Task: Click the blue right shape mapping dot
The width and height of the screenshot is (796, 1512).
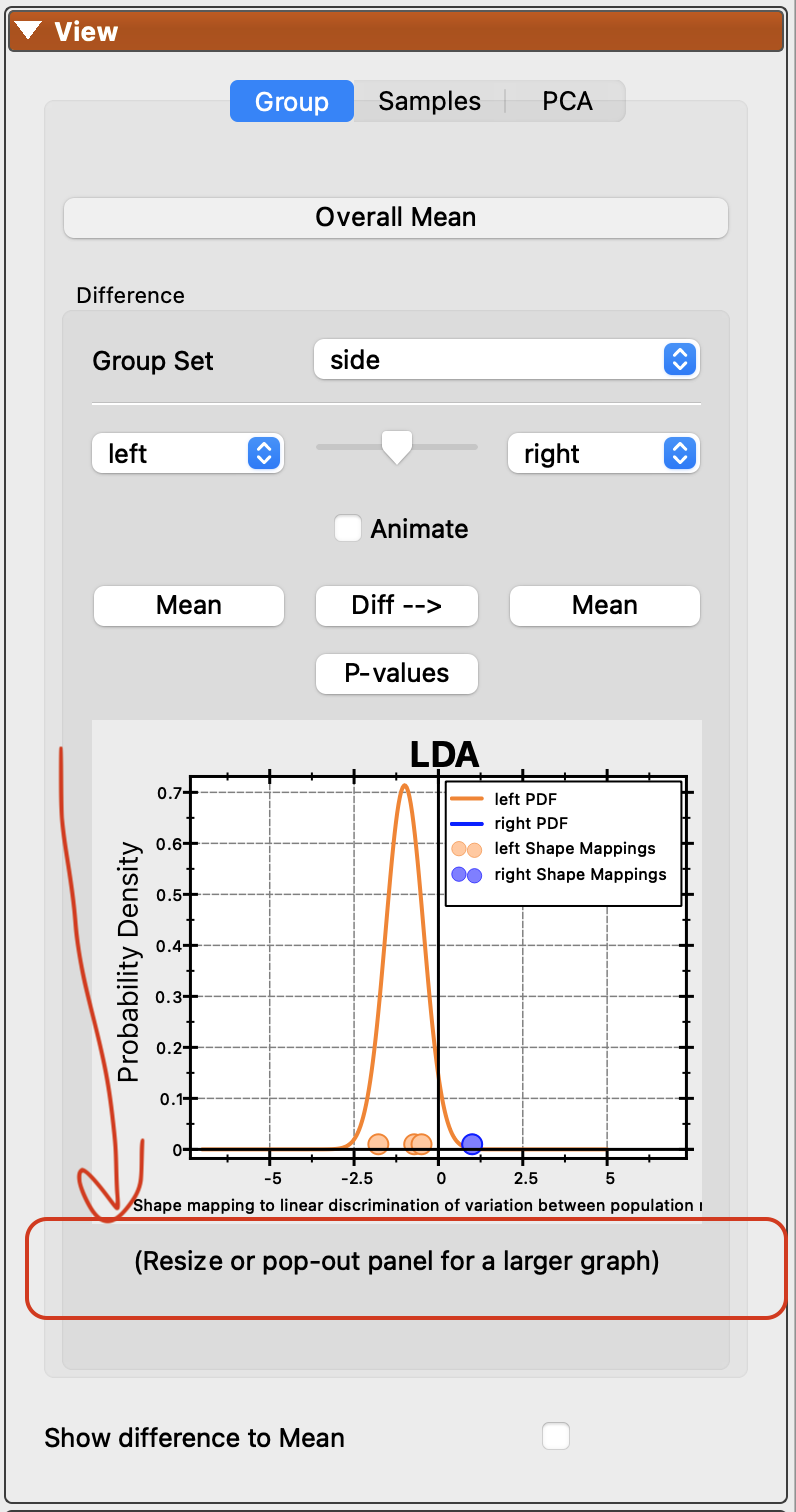Action: 471,1142
